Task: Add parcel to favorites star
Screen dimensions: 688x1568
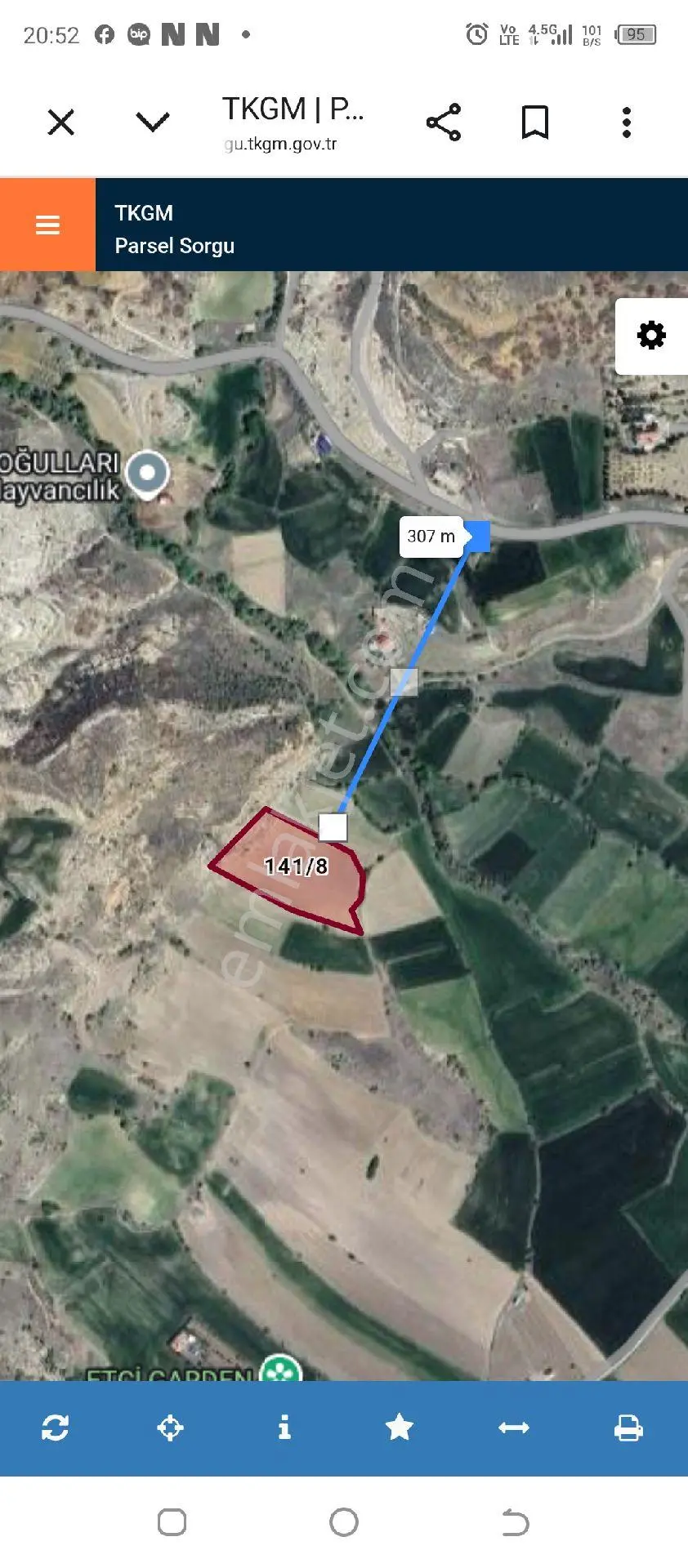Action: [x=399, y=1428]
